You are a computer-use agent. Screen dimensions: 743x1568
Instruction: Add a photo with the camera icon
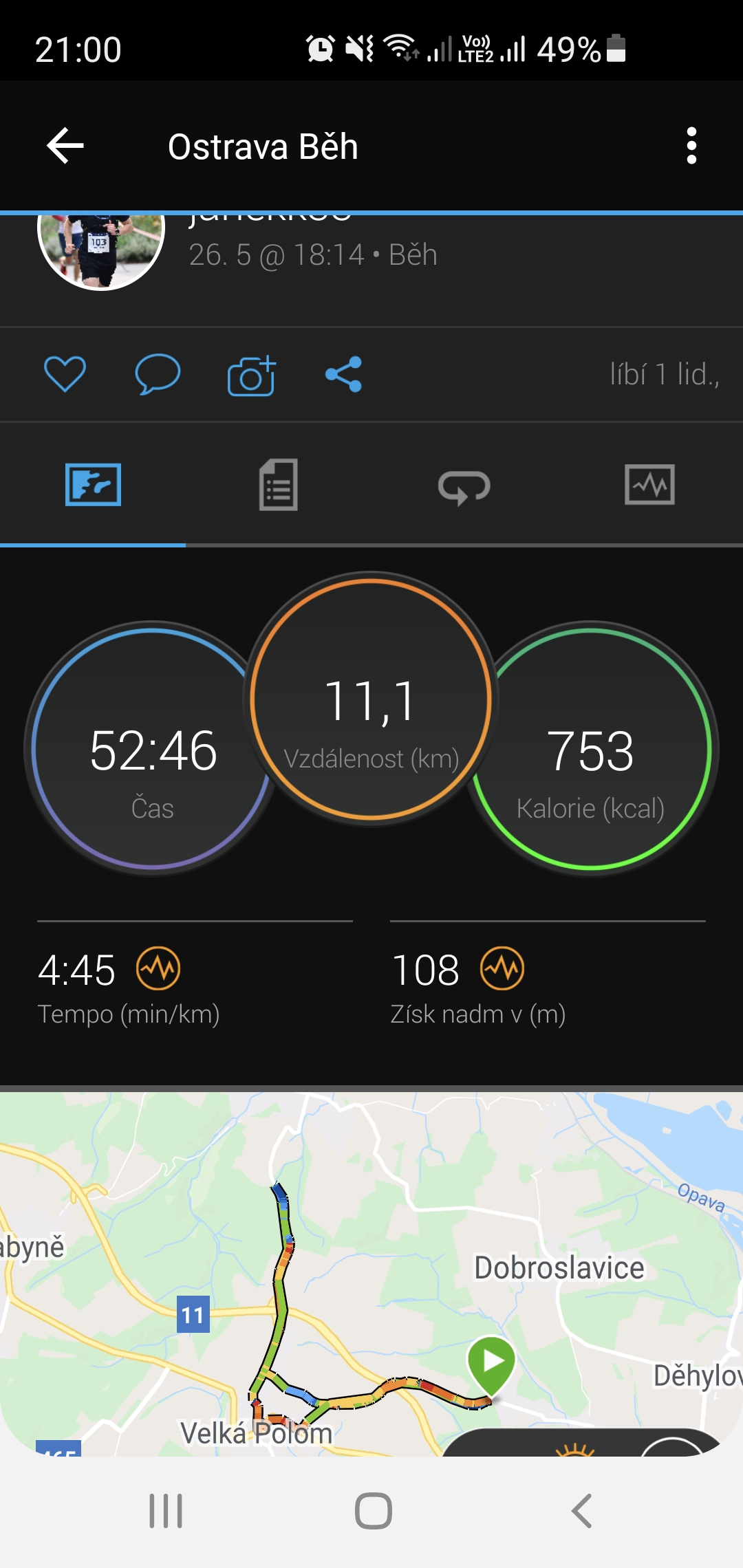click(x=251, y=375)
